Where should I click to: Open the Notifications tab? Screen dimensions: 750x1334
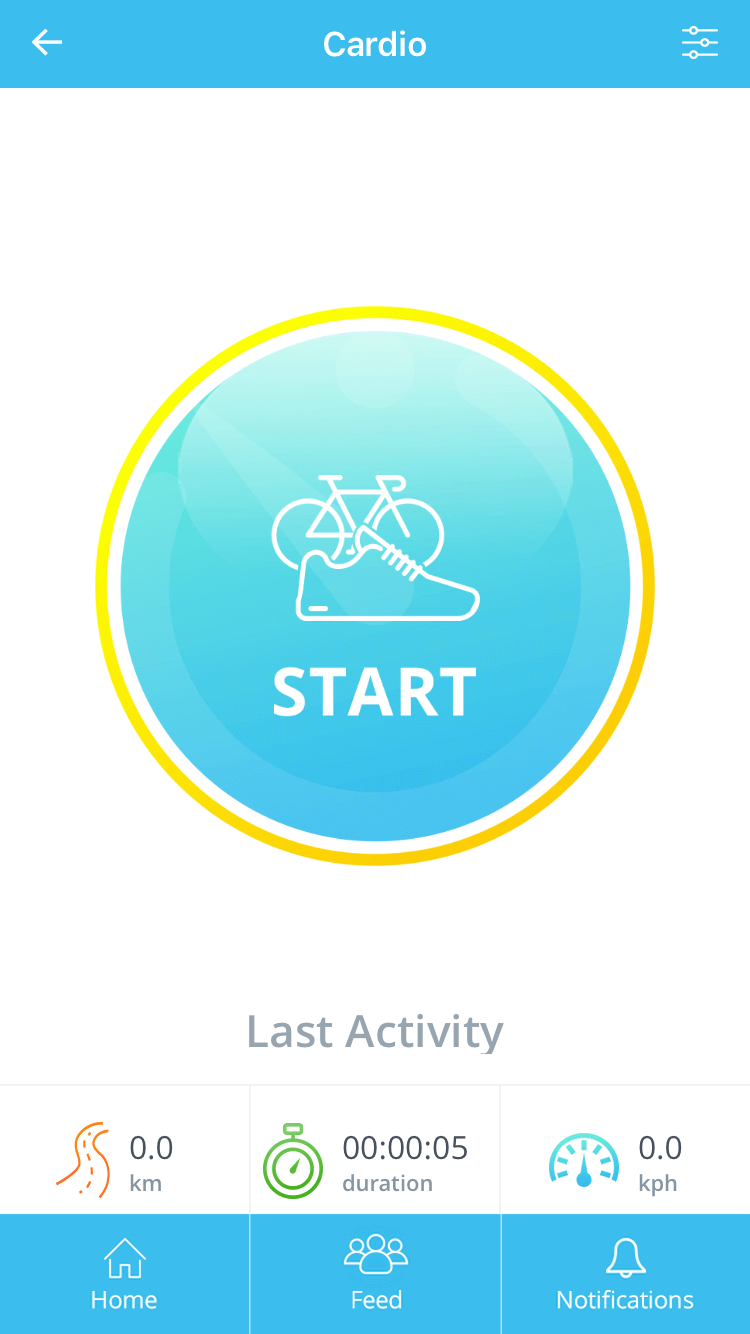[x=625, y=1273]
